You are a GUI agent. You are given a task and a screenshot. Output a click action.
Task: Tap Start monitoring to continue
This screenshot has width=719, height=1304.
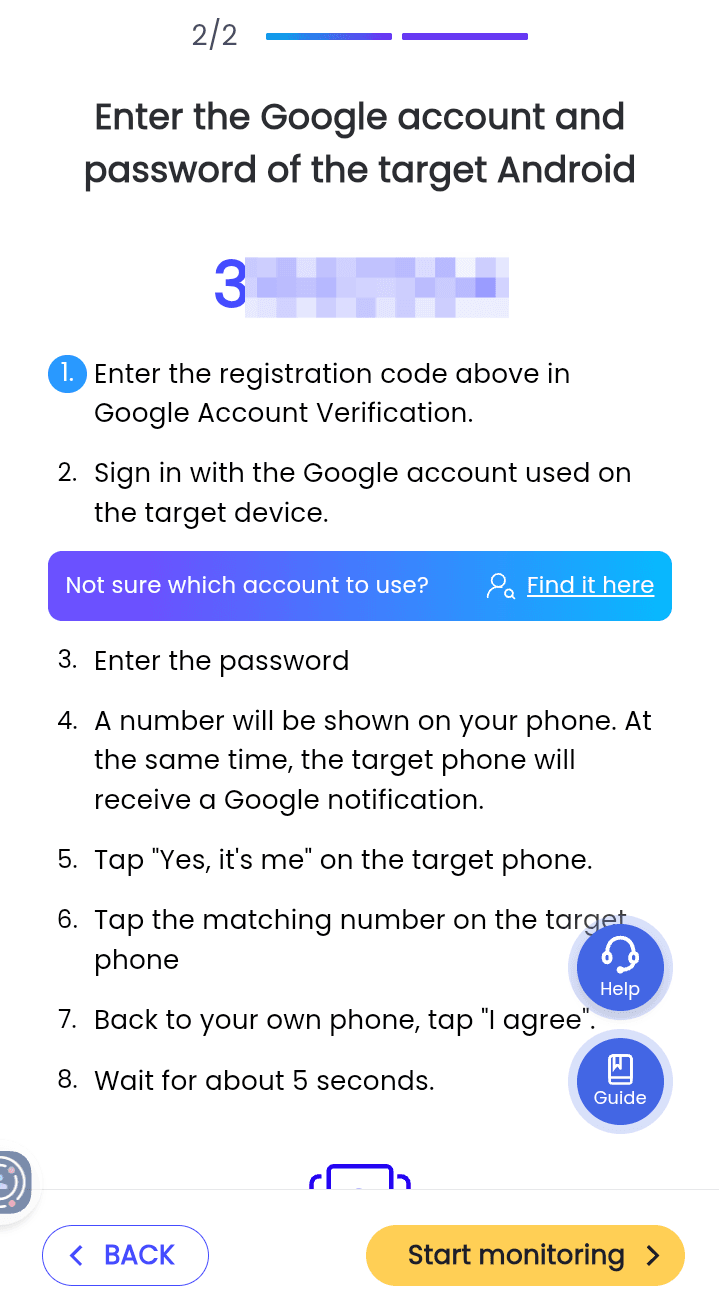pyautogui.click(x=525, y=1255)
